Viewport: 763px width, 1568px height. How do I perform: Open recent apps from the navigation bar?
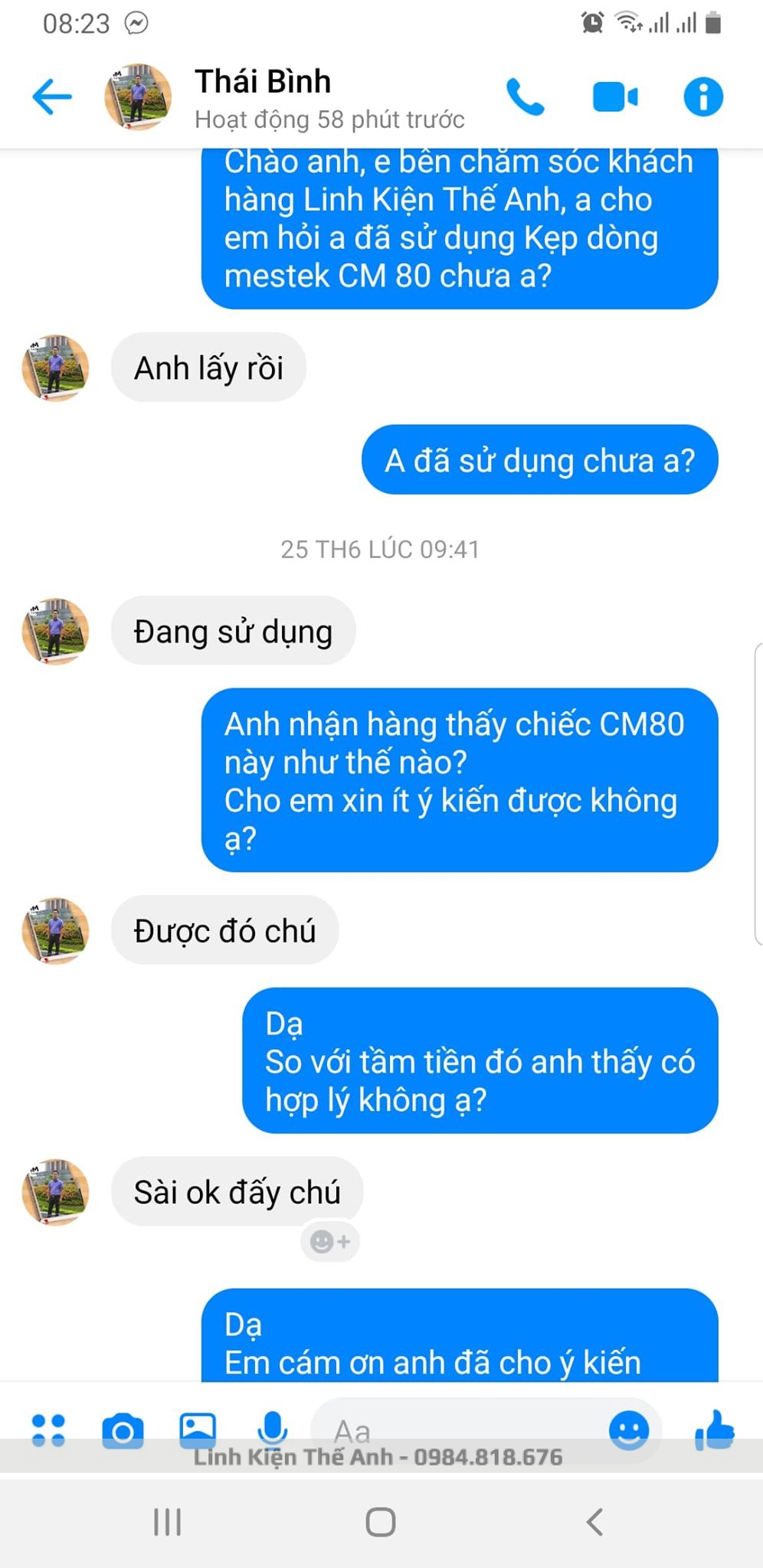pos(167,1522)
